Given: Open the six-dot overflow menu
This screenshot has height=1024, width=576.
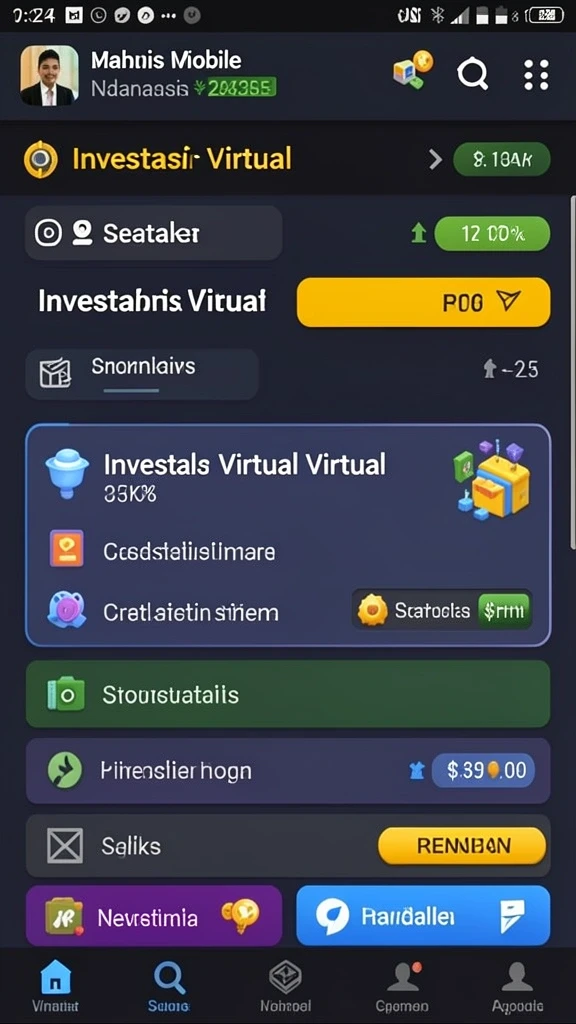Looking at the screenshot, I should tap(536, 74).
